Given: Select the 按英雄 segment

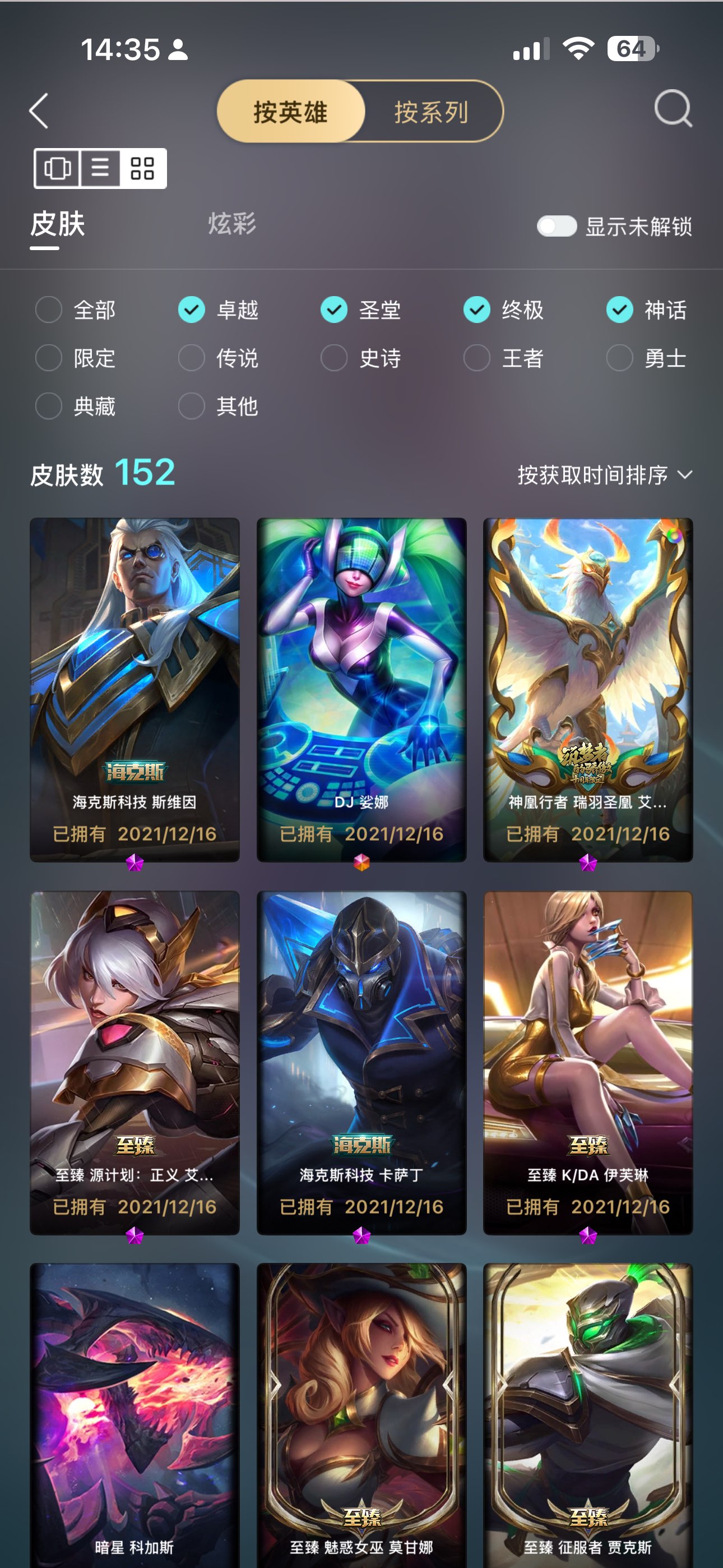Looking at the screenshot, I should (x=291, y=112).
